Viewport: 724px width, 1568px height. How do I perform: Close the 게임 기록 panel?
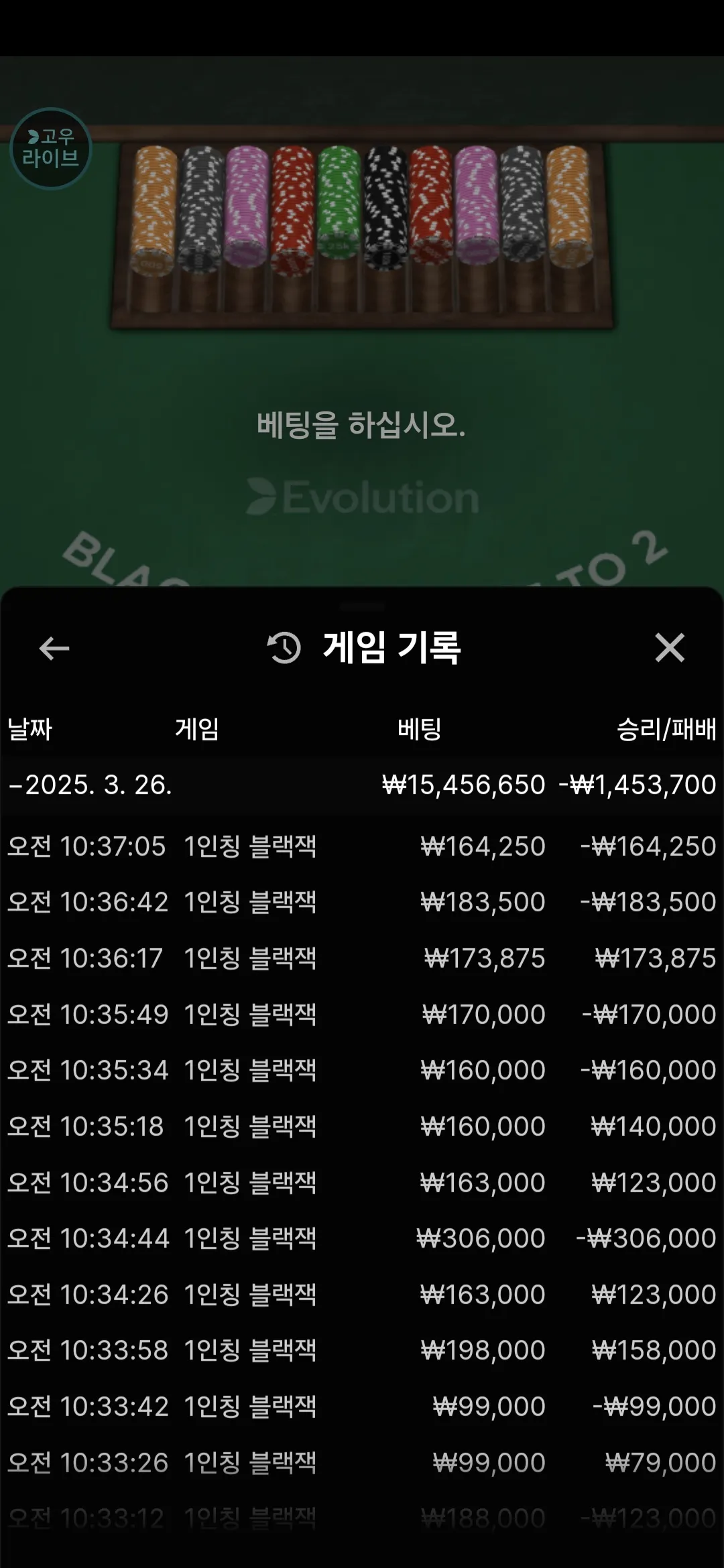[x=669, y=648]
